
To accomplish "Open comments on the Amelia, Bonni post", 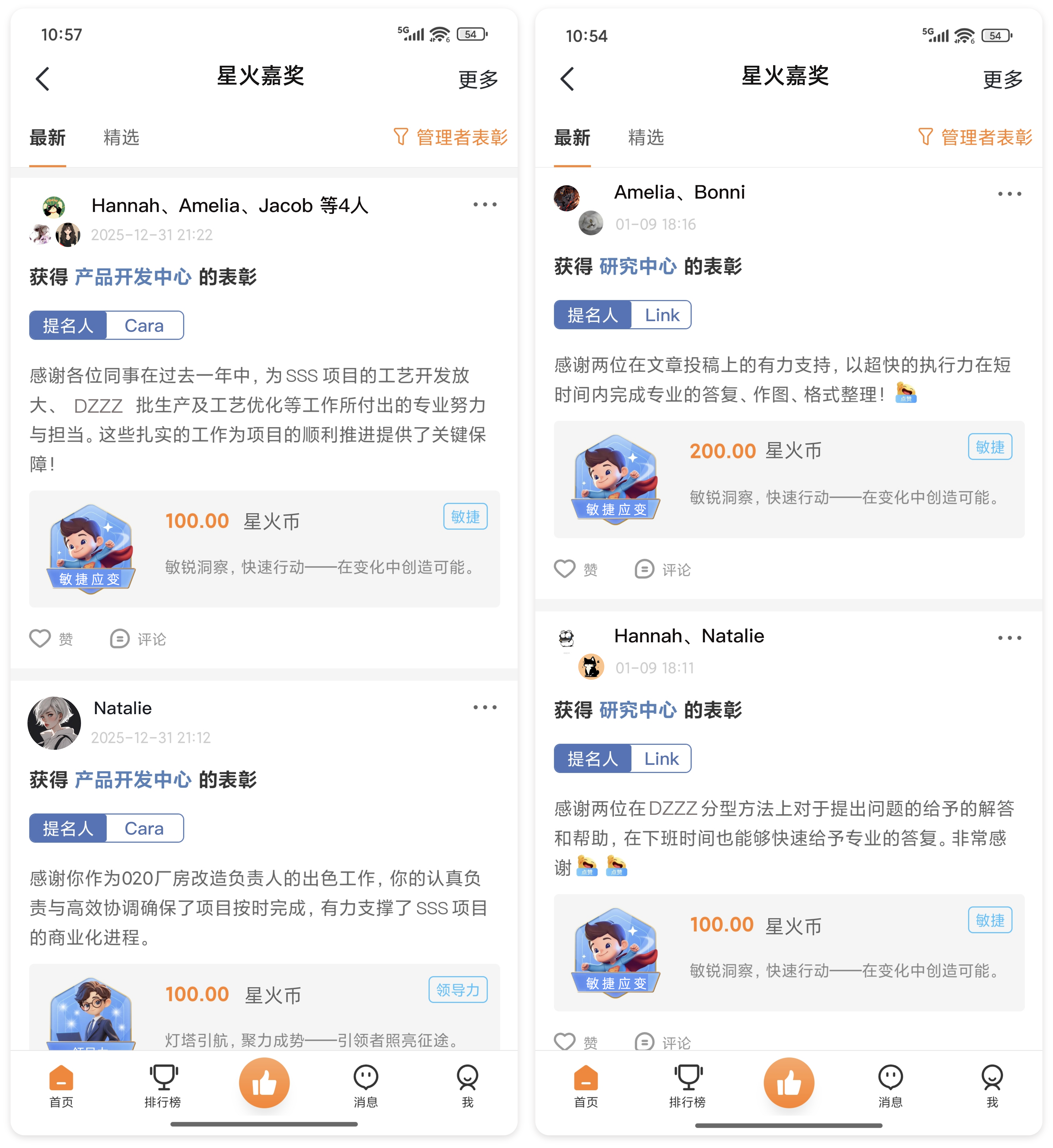I will (644, 569).
